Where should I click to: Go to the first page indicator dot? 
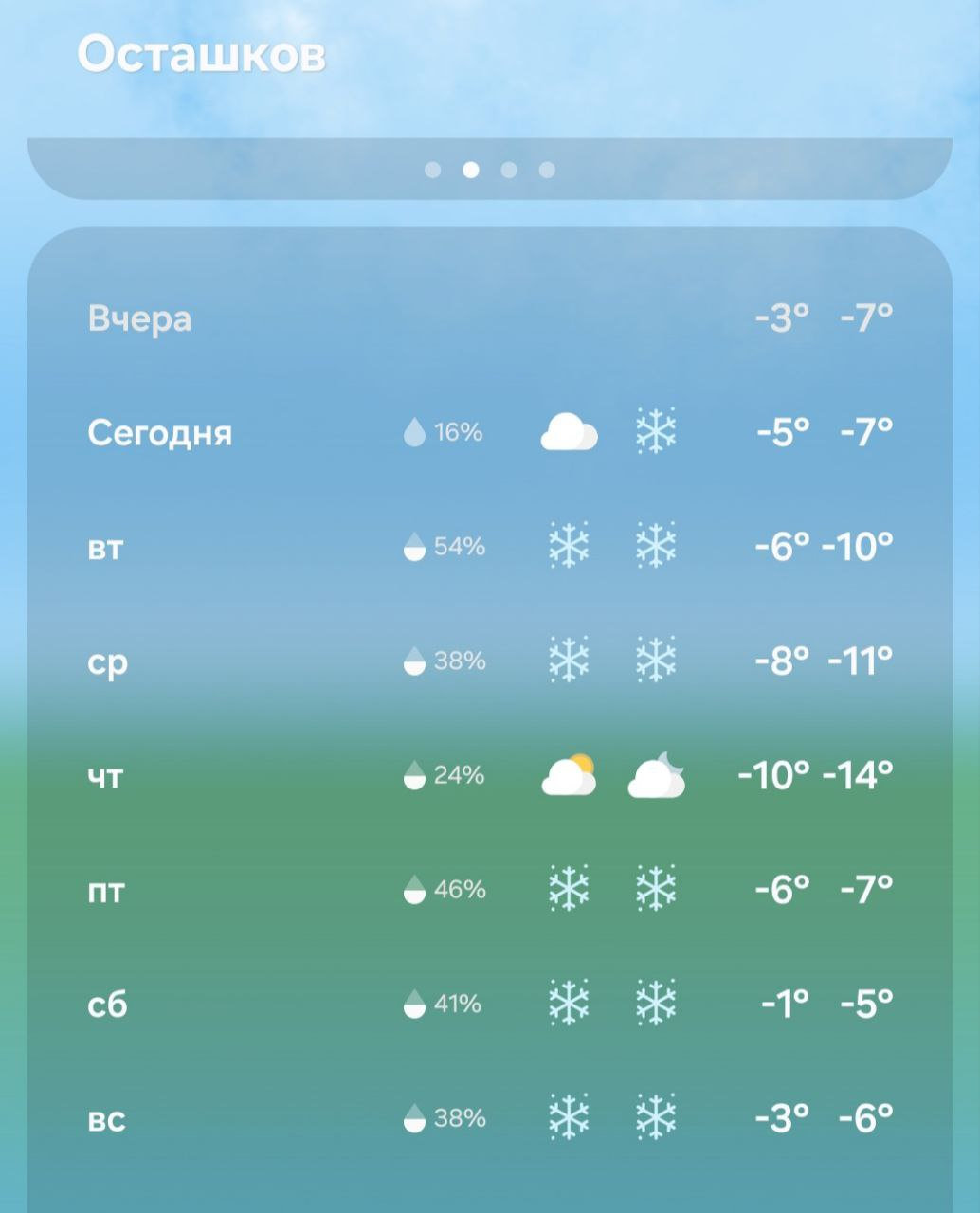[433, 170]
